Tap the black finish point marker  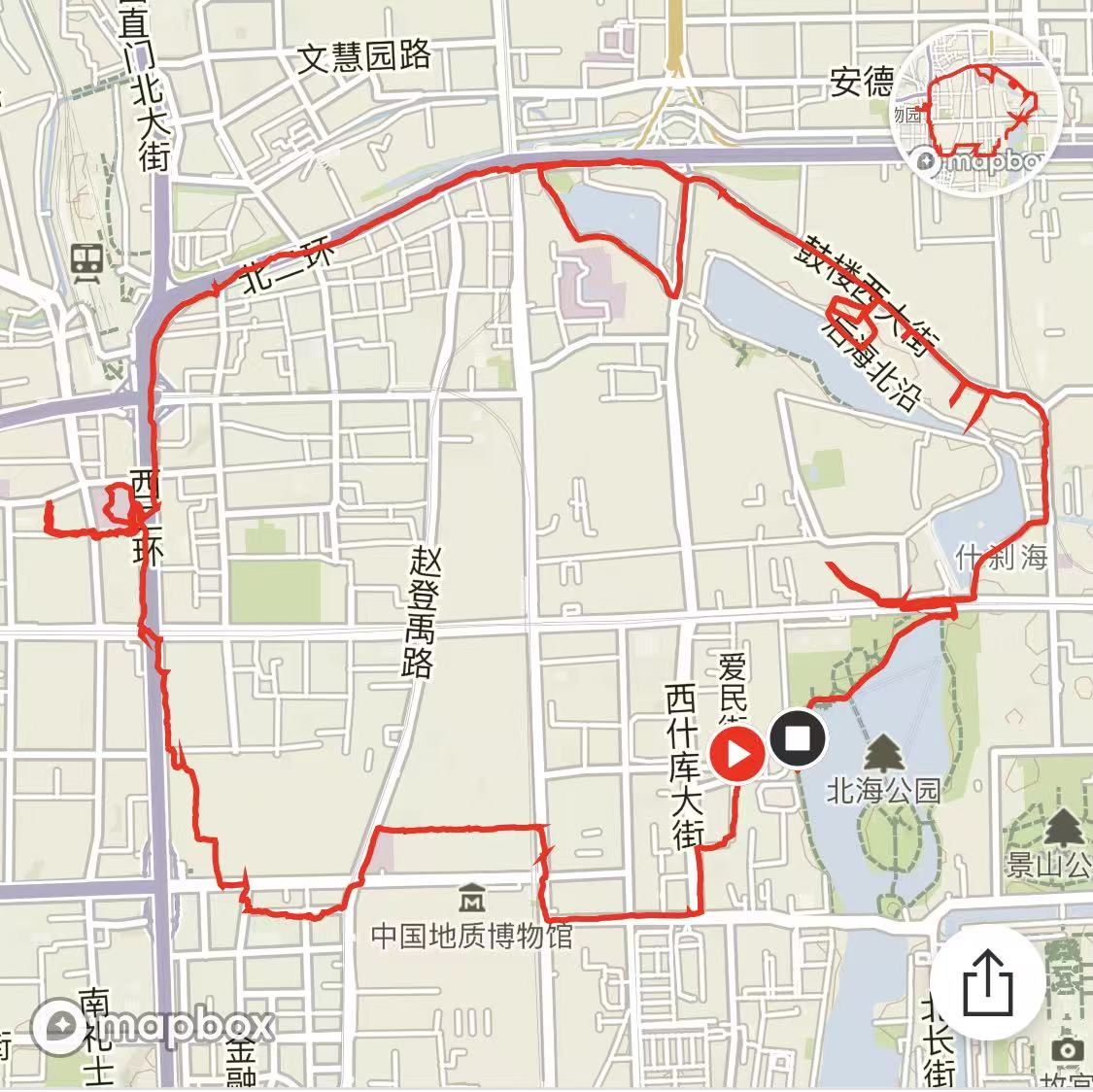coord(798,739)
